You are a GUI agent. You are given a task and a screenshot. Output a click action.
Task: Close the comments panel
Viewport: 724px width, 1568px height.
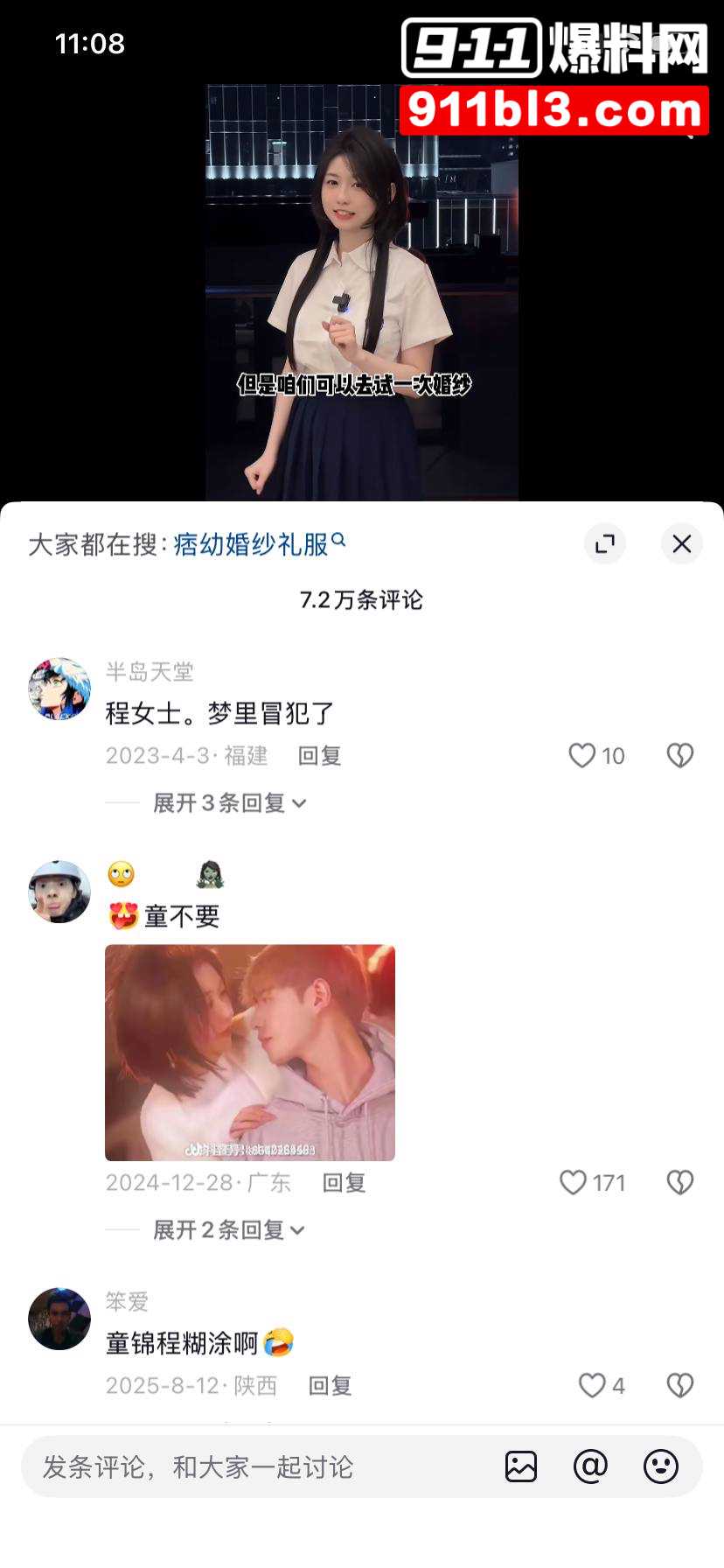pos(681,544)
